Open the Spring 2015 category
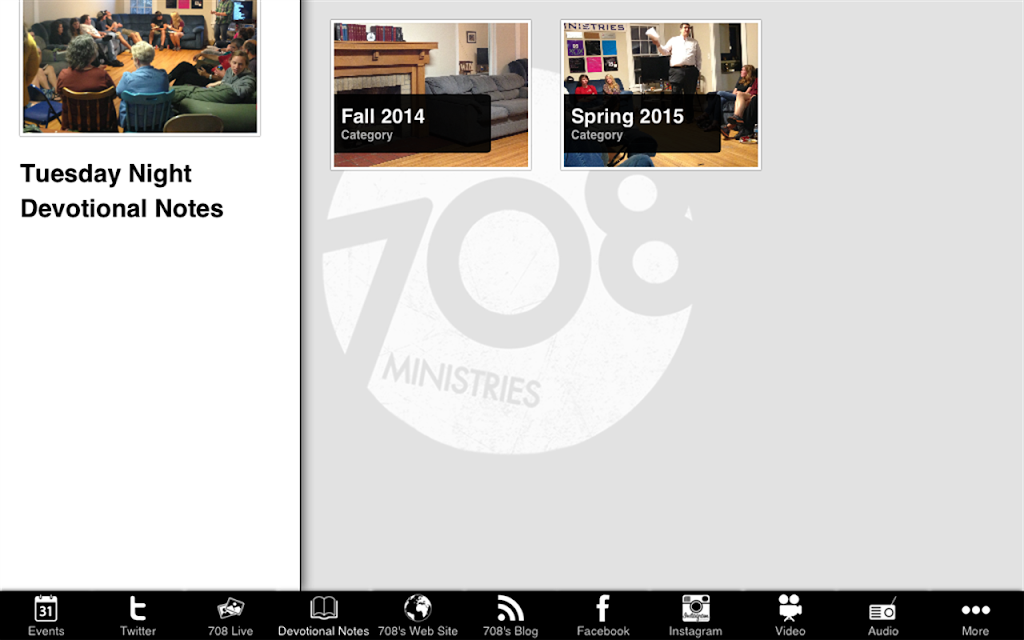This screenshot has width=1024, height=640. [660, 95]
